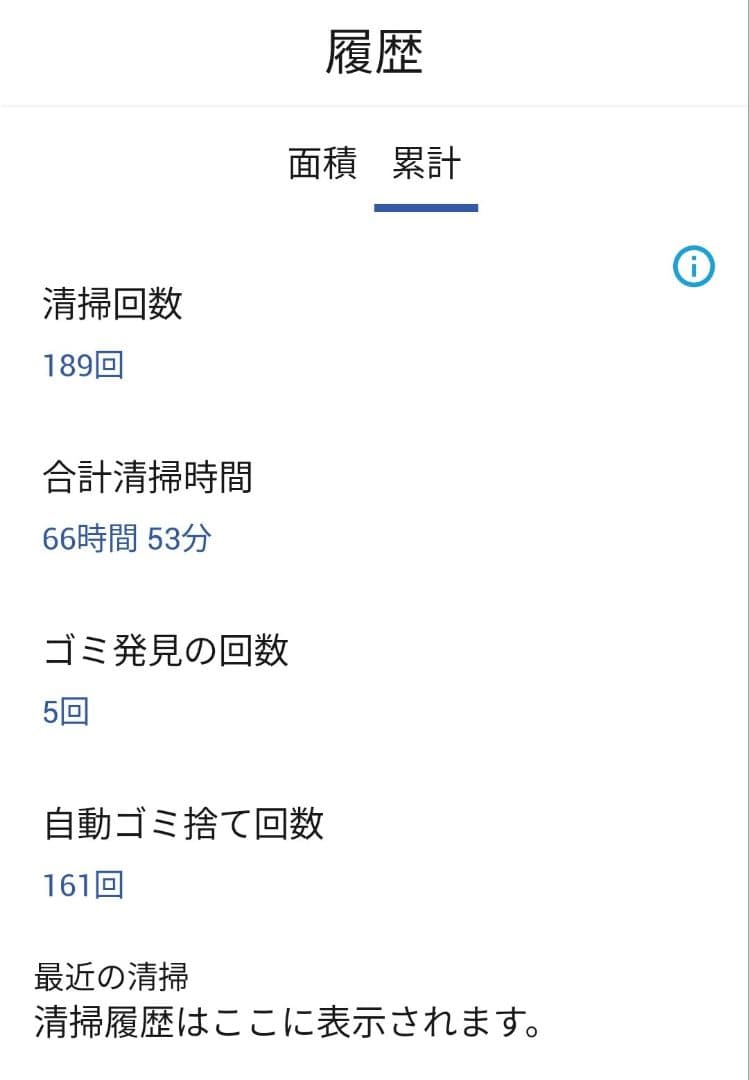749x1080 pixels.
Task: Click the 清掃履歴はここに表示されます message
Action: (x=285, y=1019)
